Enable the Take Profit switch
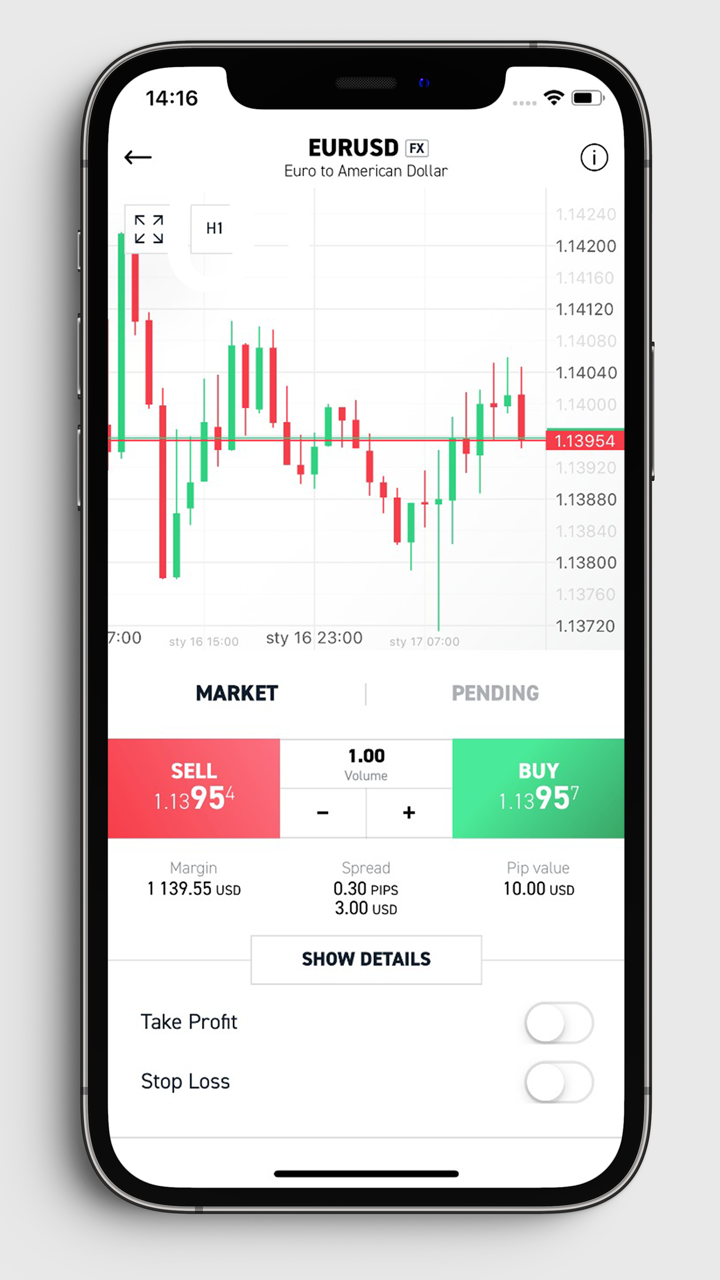The height and width of the screenshot is (1280, 720). click(558, 1023)
